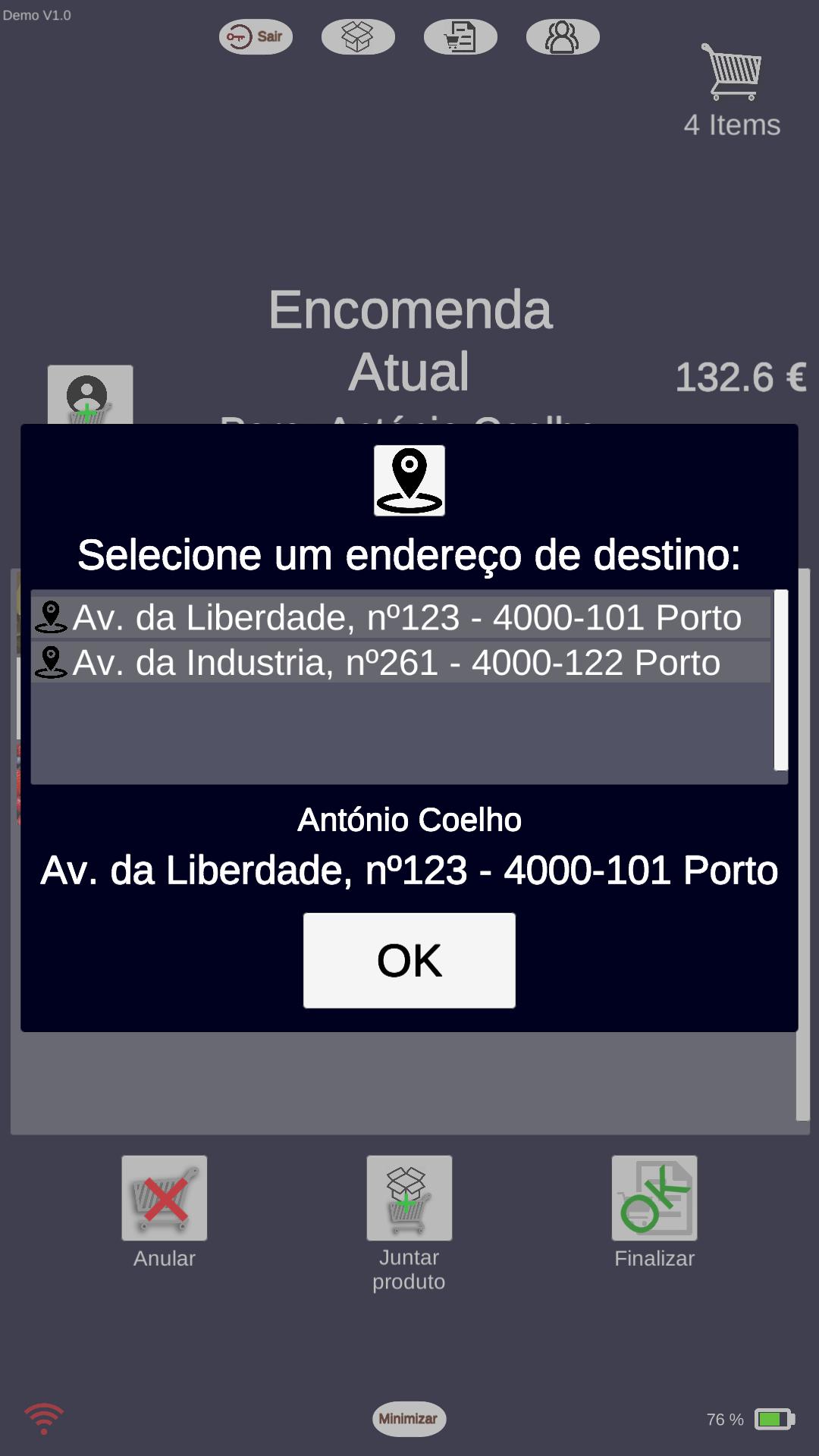The height and width of the screenshot is (1456, 819).
Task: Select Av. da Industria address
Action: [401, 662]
